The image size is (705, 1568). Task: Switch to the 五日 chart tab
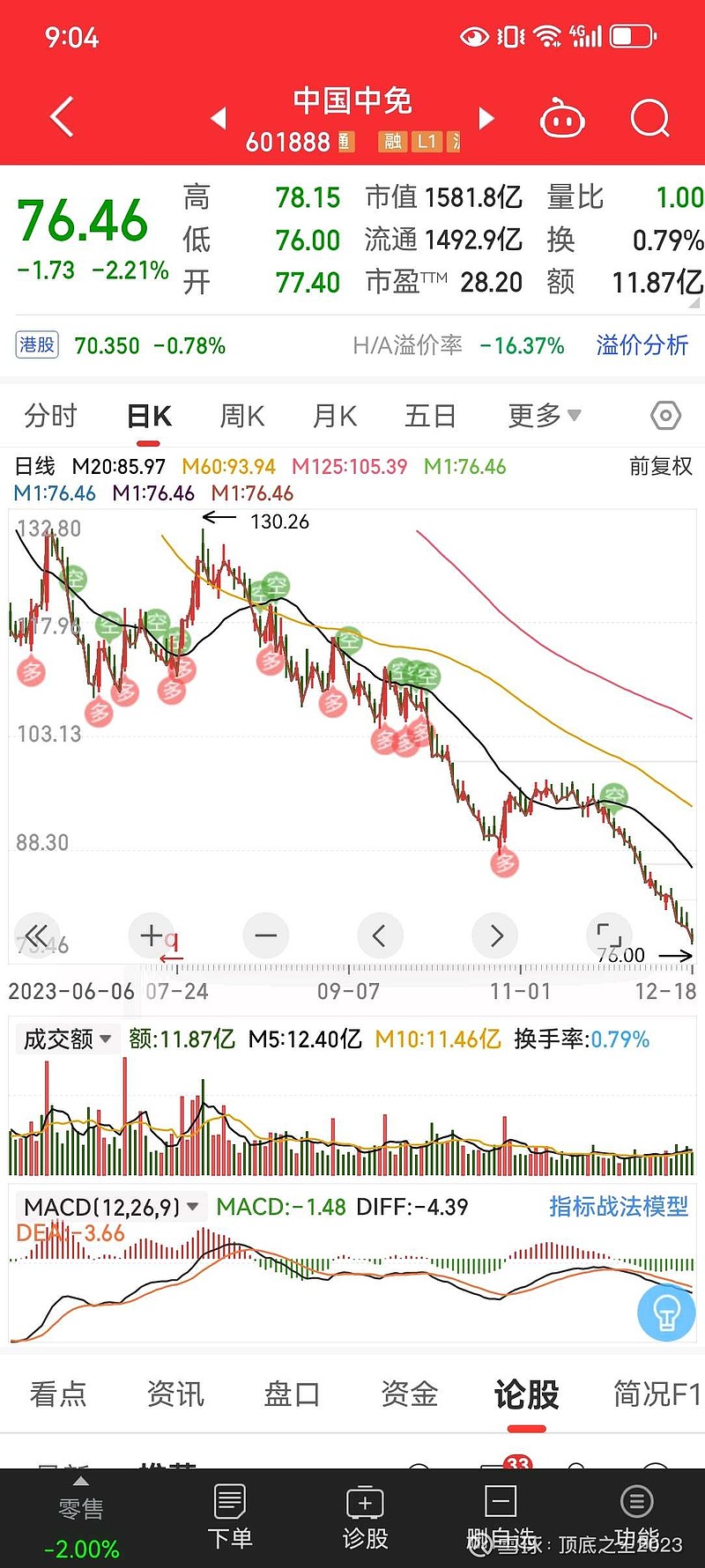430,416
